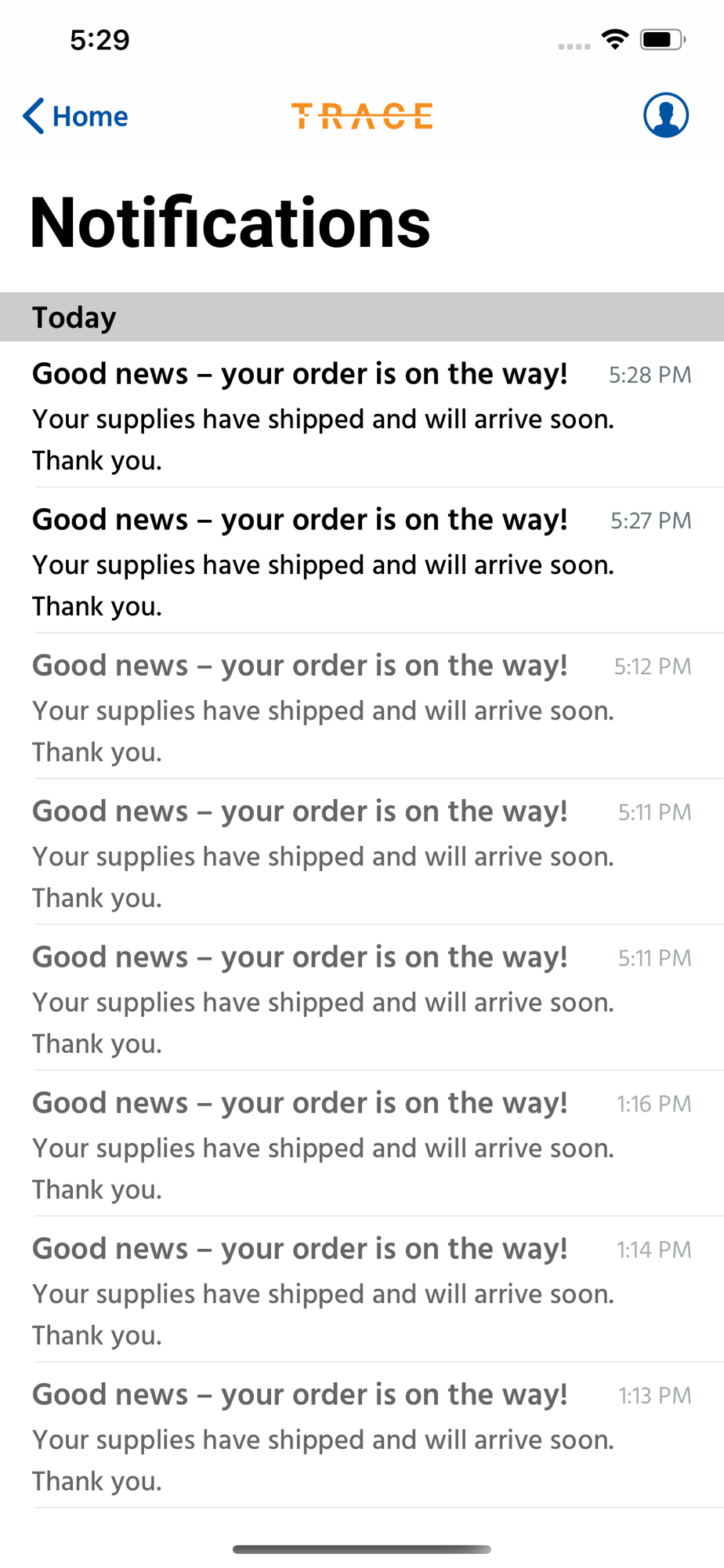View the notification received at 5:12 PM
This screenshot has width=724, height=1568.
[362, 706]
